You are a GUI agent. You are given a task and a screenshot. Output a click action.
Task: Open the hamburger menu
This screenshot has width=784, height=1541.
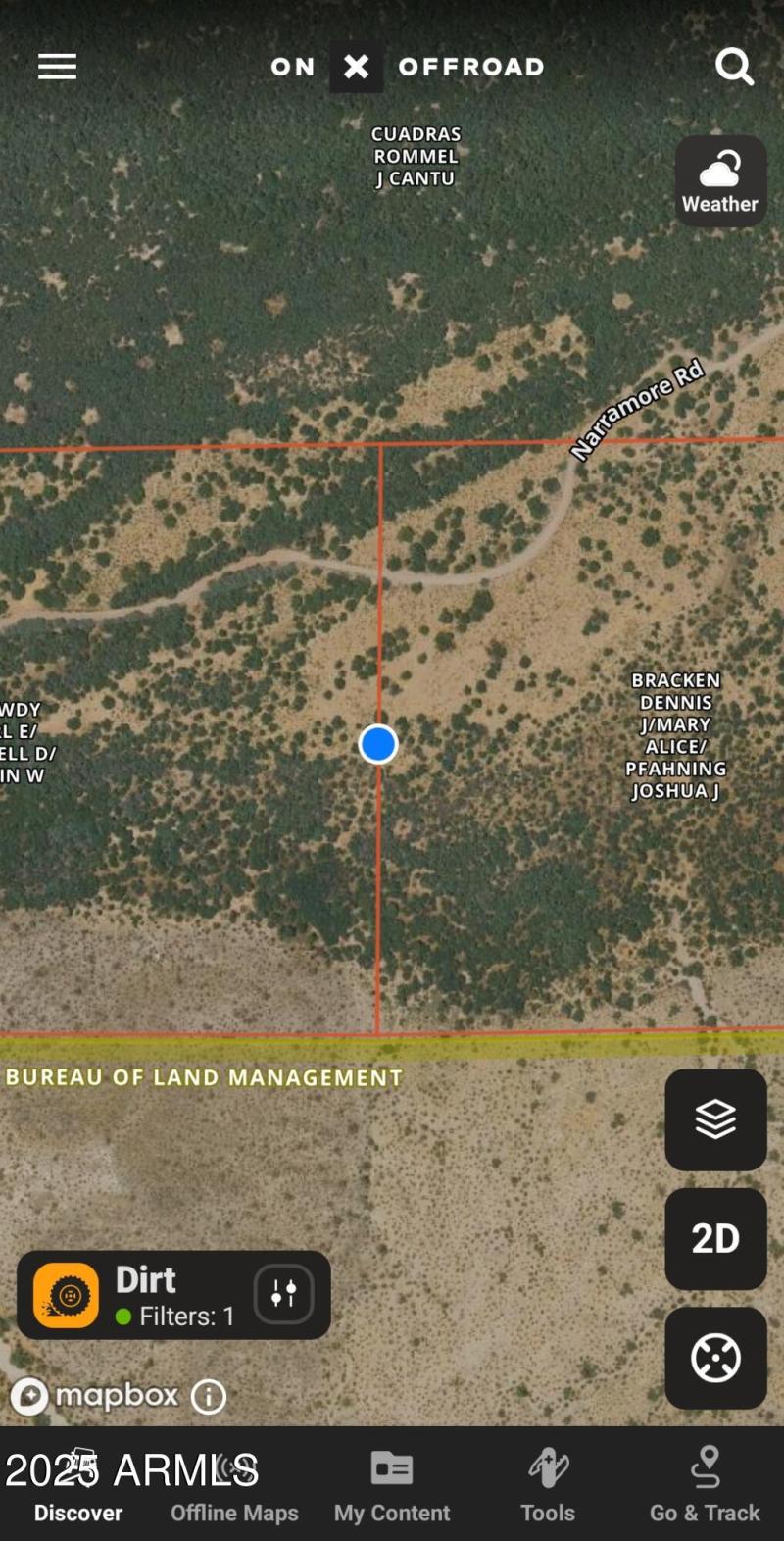[x=57, y=67]
